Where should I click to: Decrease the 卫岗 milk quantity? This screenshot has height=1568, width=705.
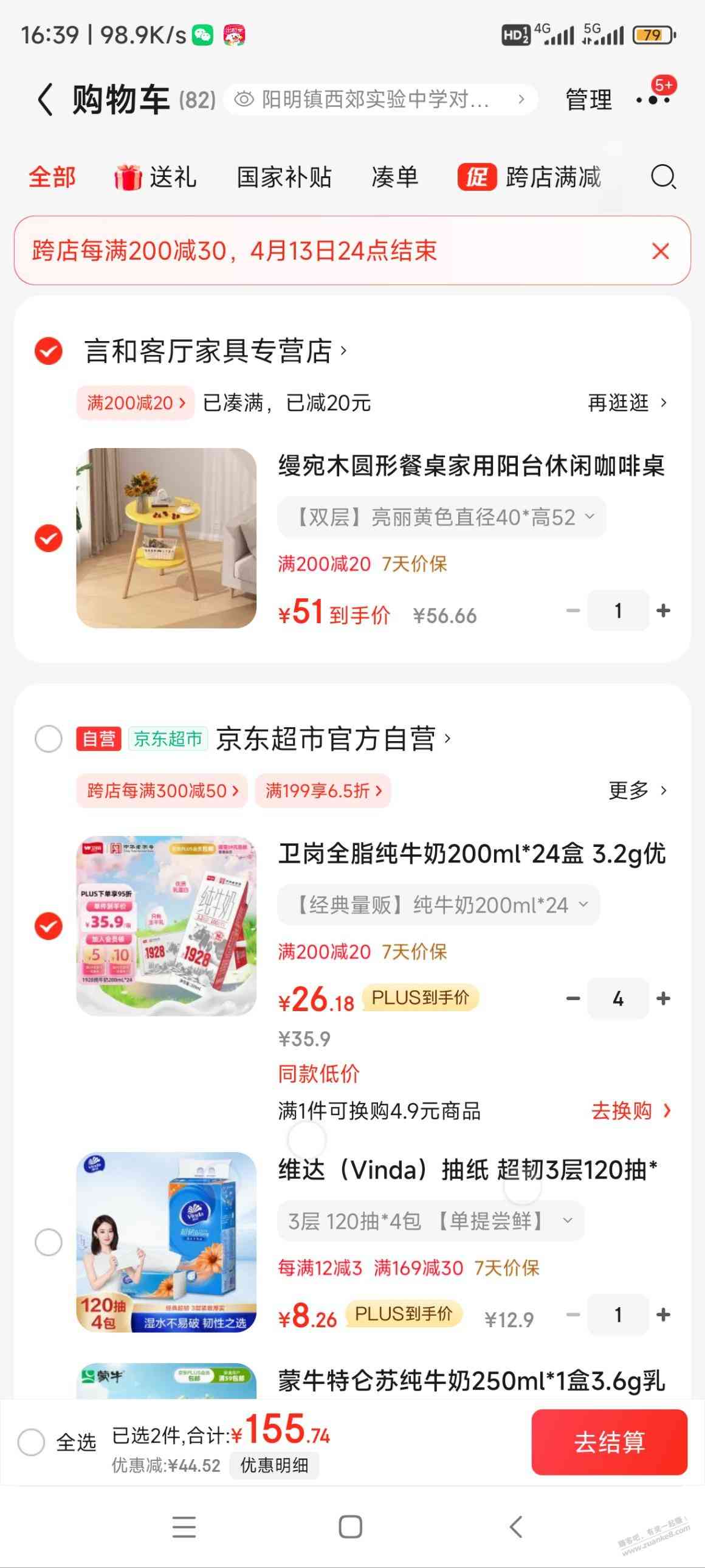pos(573,998)
